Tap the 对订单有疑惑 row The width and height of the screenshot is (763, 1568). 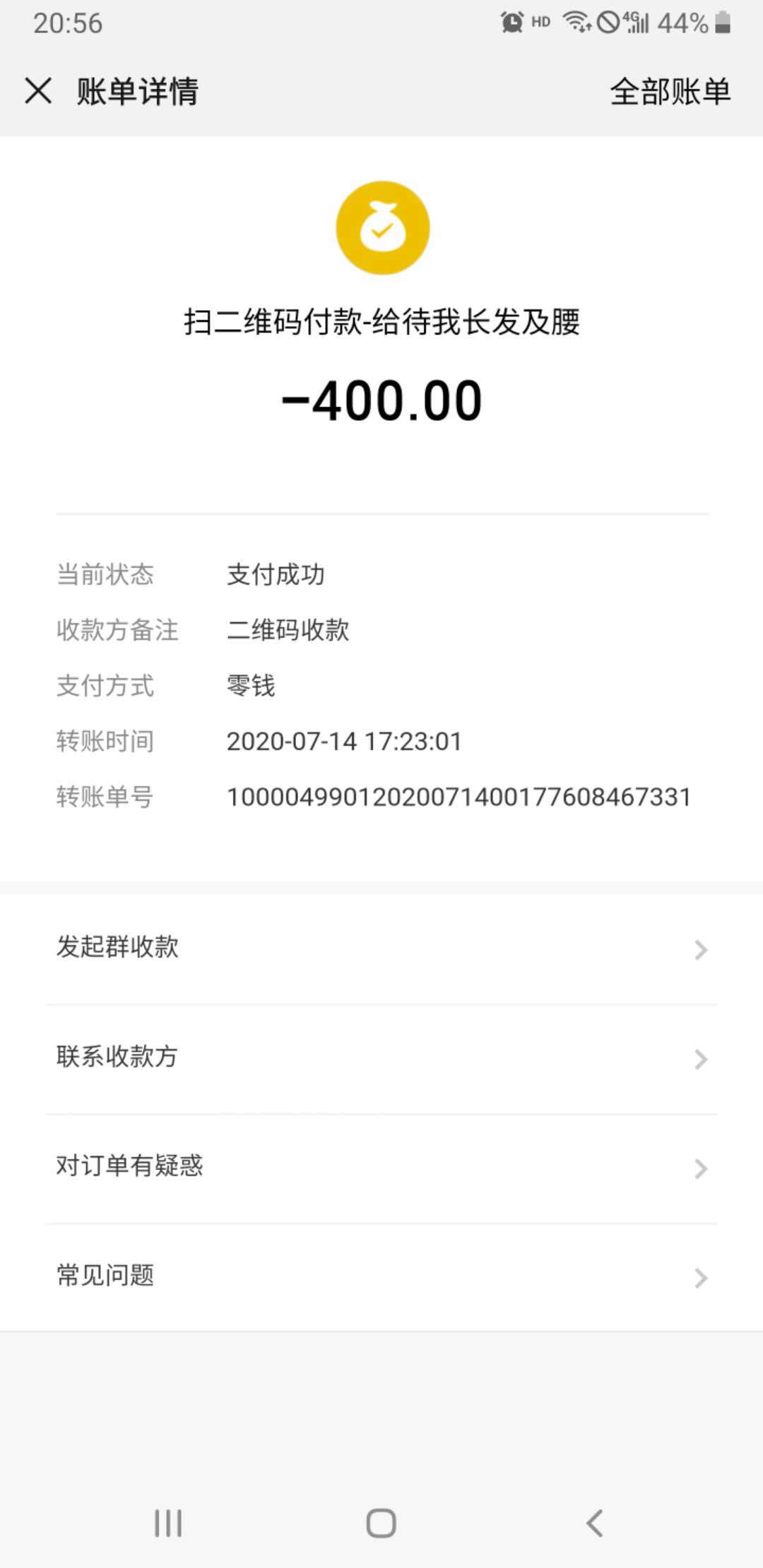point(381,1167)
